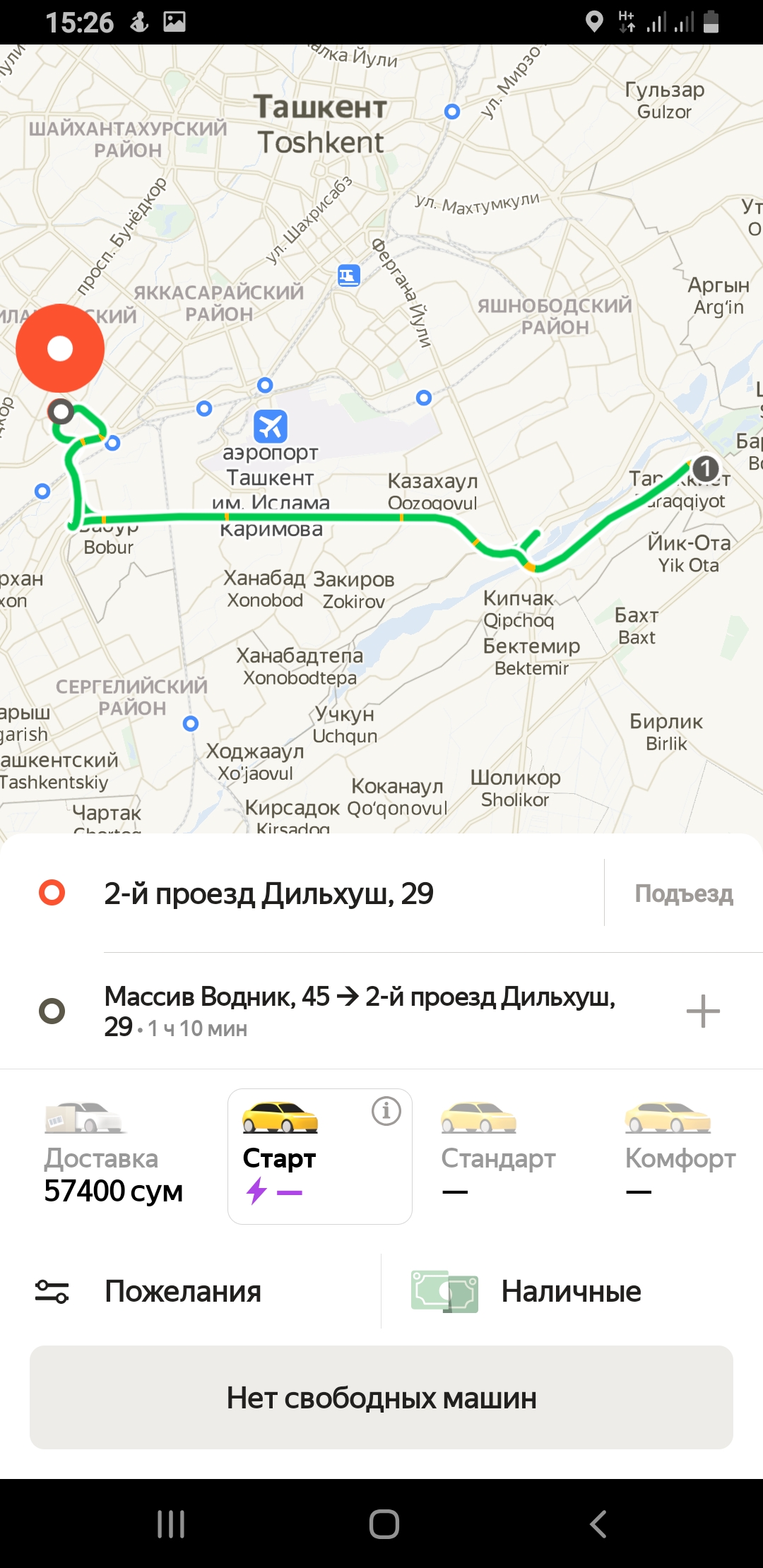Go back using system navigation

[x=598, y=1524]
